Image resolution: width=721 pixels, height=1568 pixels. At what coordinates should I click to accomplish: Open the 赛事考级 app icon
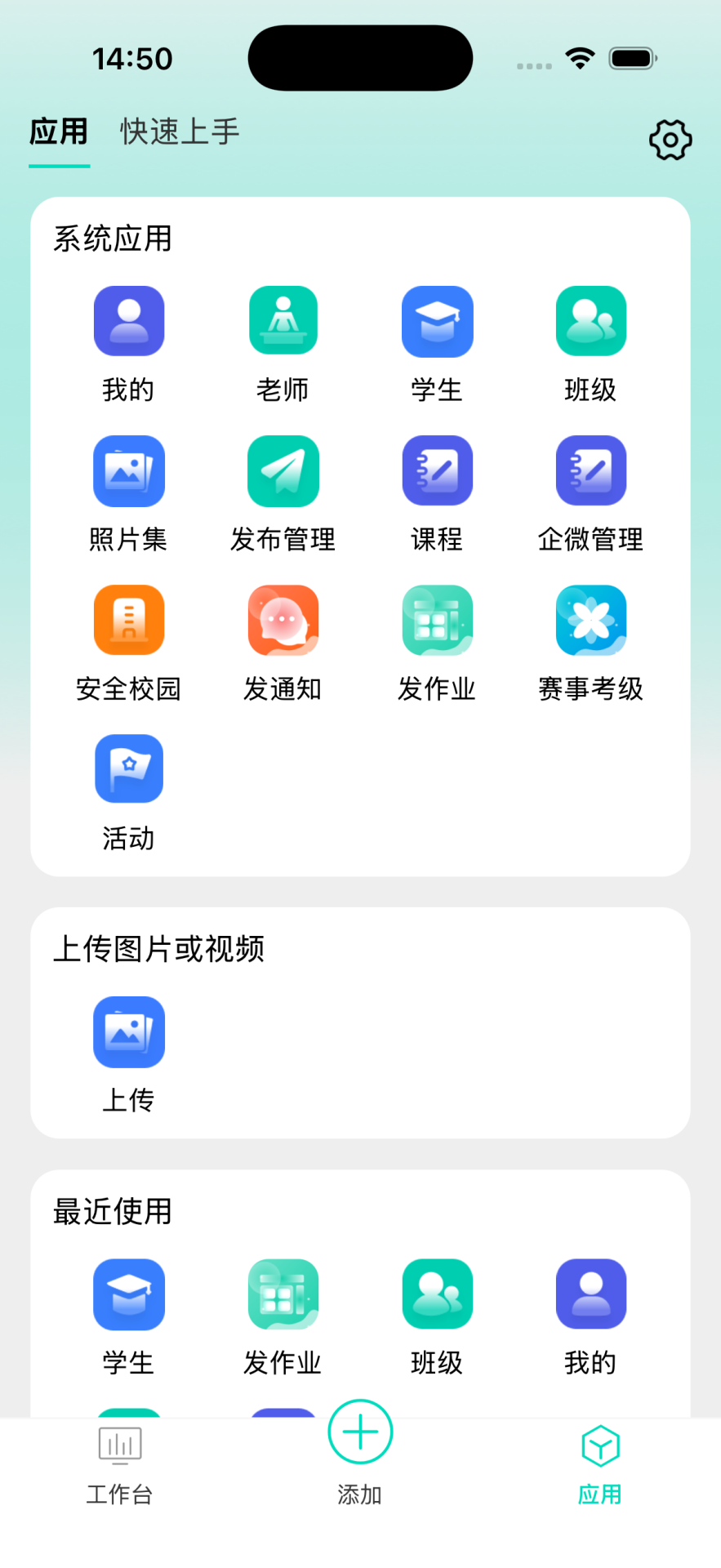[590, 620]
